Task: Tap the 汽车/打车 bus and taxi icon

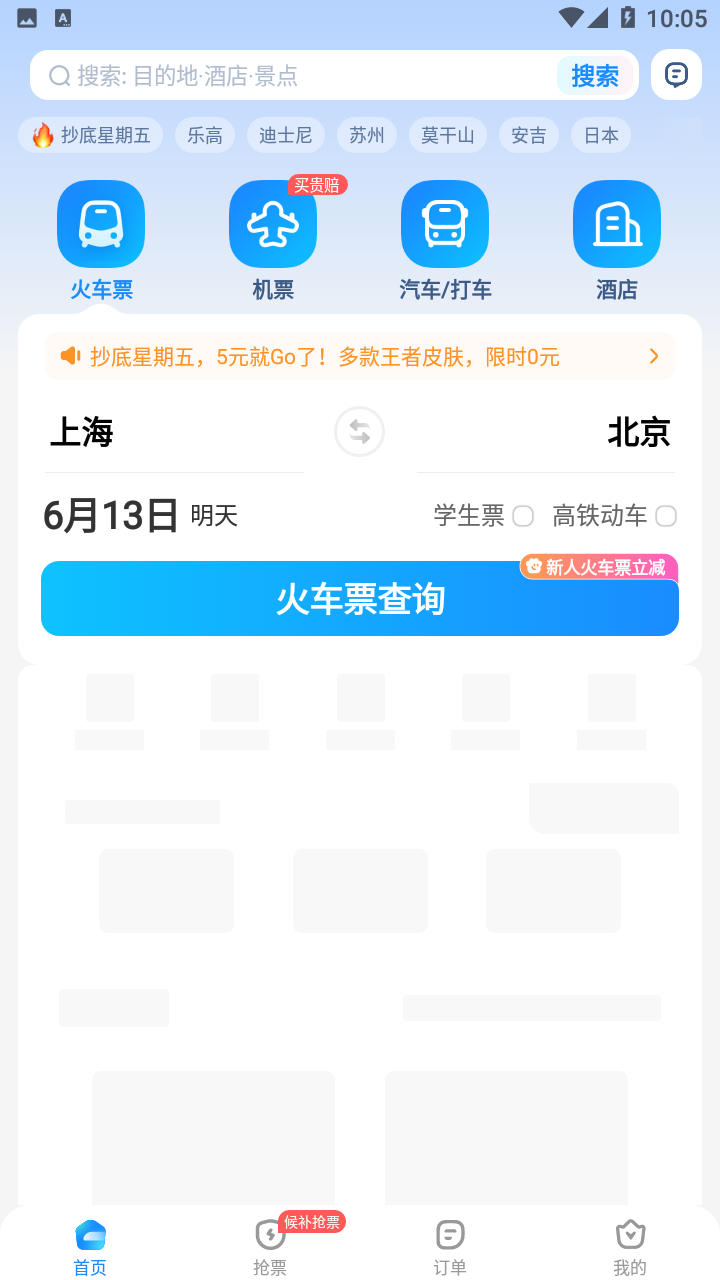Action: 445,224
